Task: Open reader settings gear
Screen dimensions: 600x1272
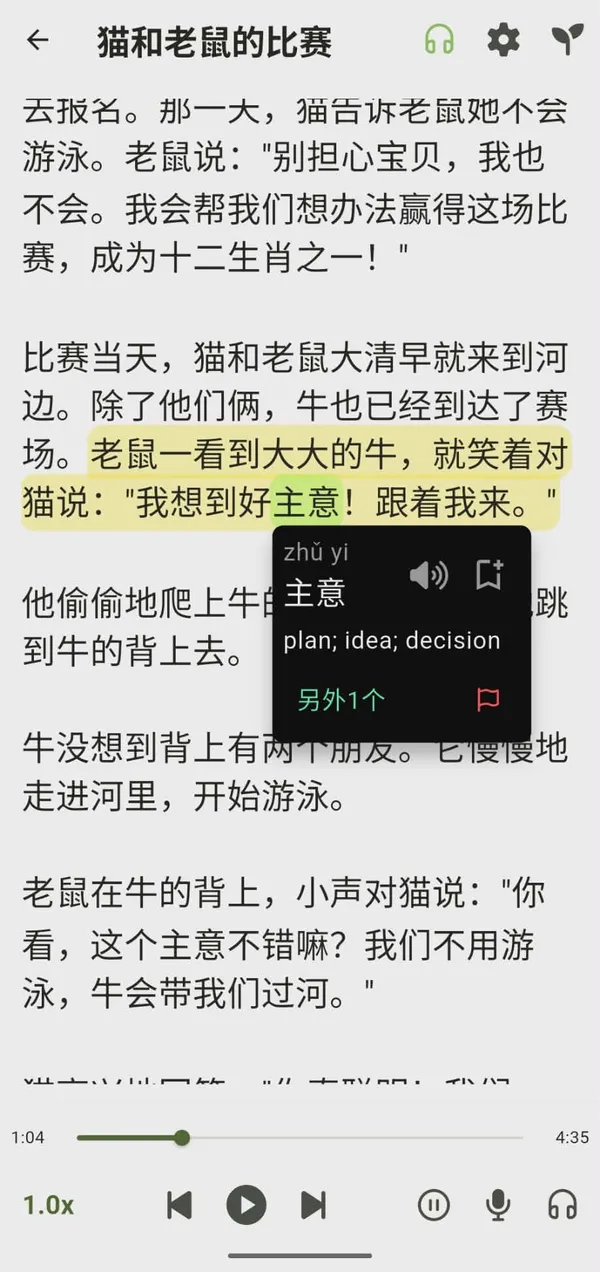Action: (503, 40)
